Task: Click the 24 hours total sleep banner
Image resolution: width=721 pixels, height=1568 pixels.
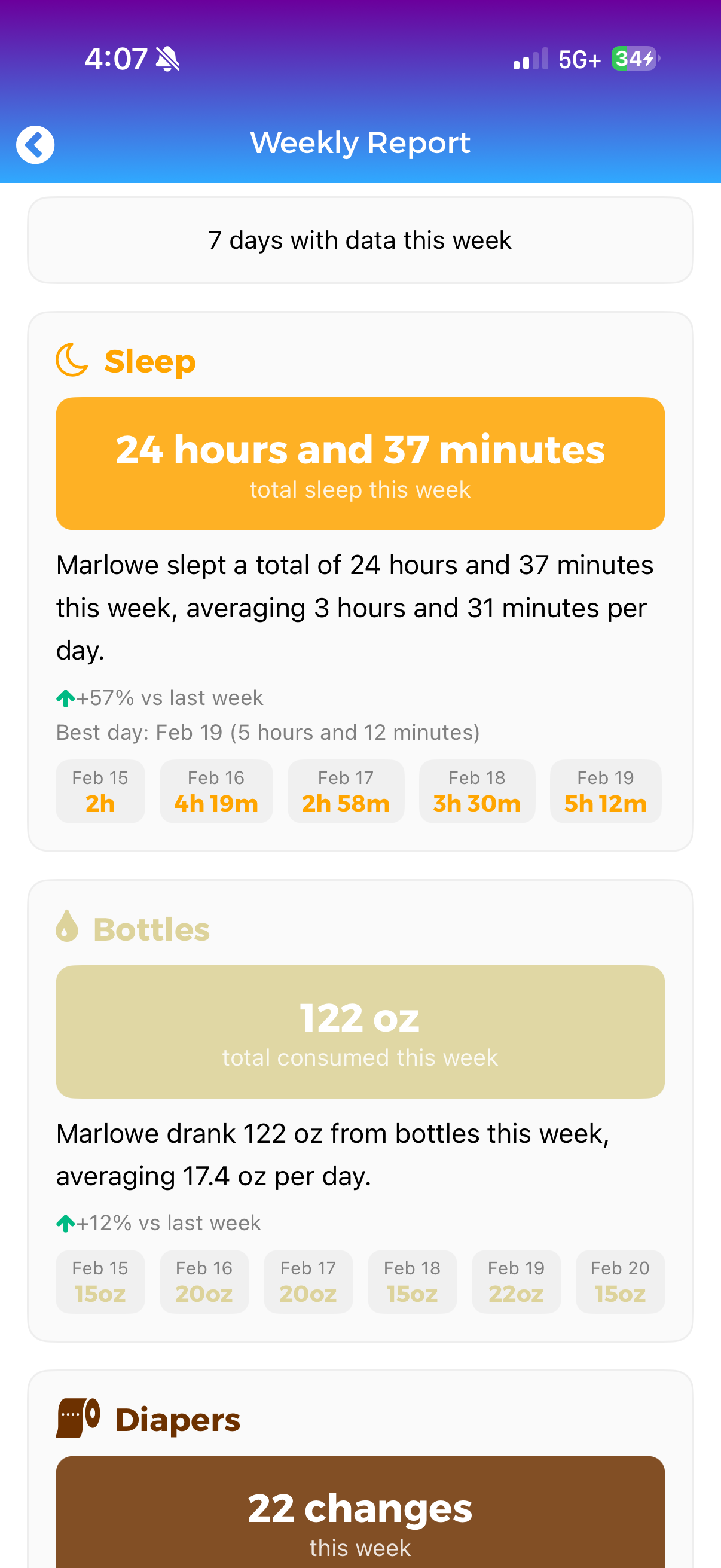Action: pos(360,463)
